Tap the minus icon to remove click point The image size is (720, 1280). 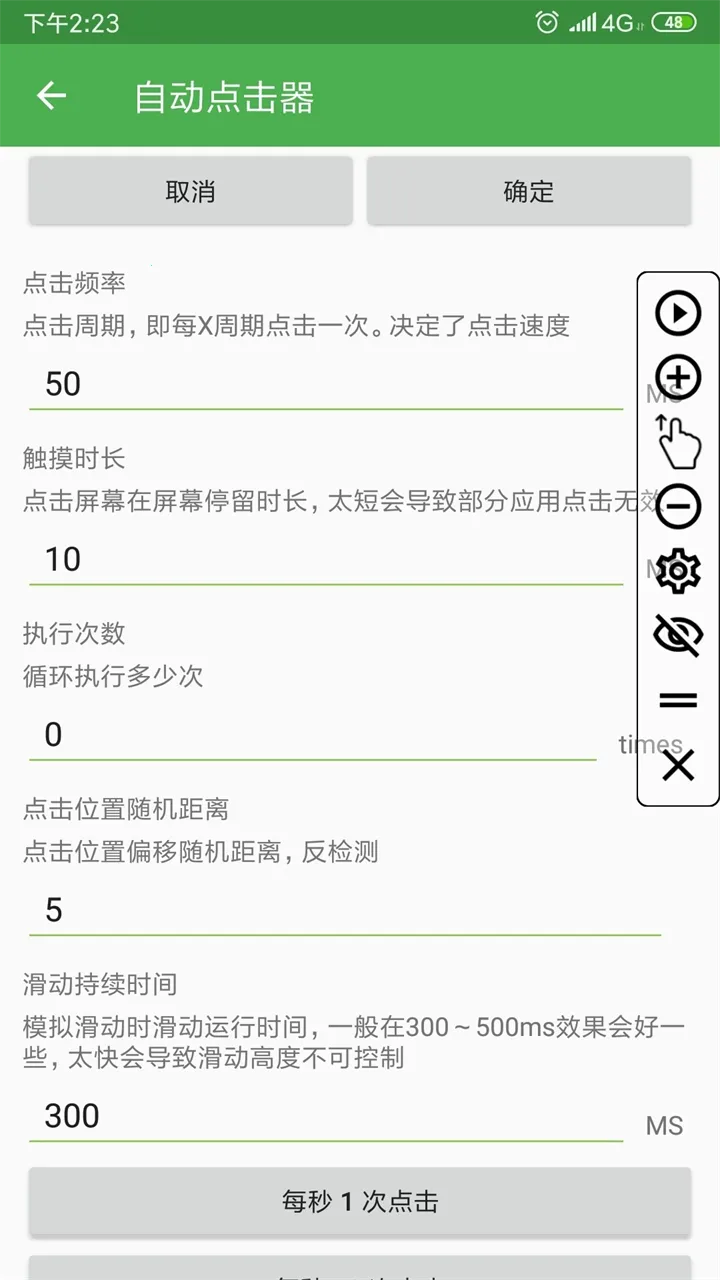678,507
